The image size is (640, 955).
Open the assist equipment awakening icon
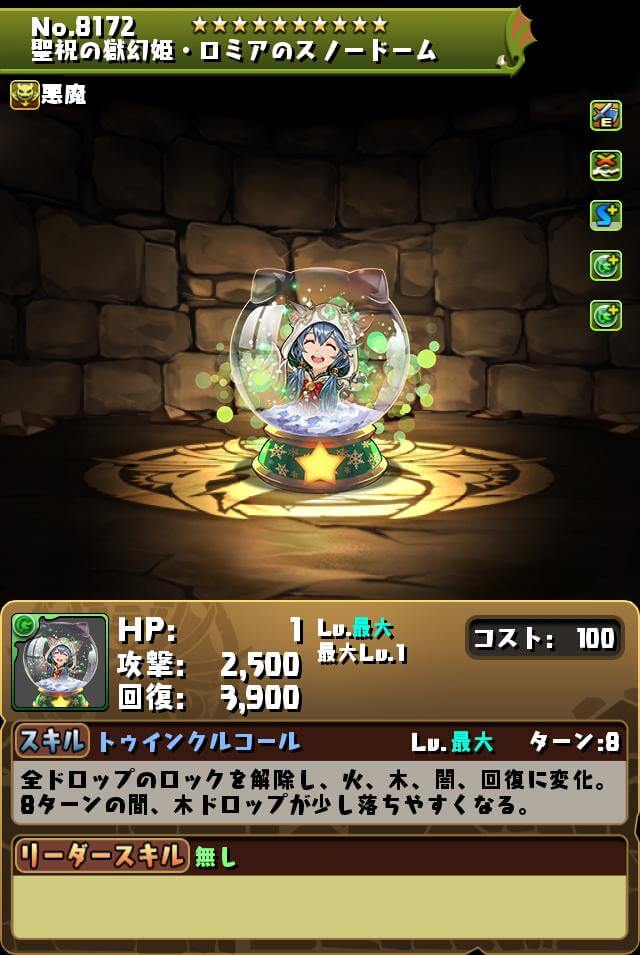605,115
